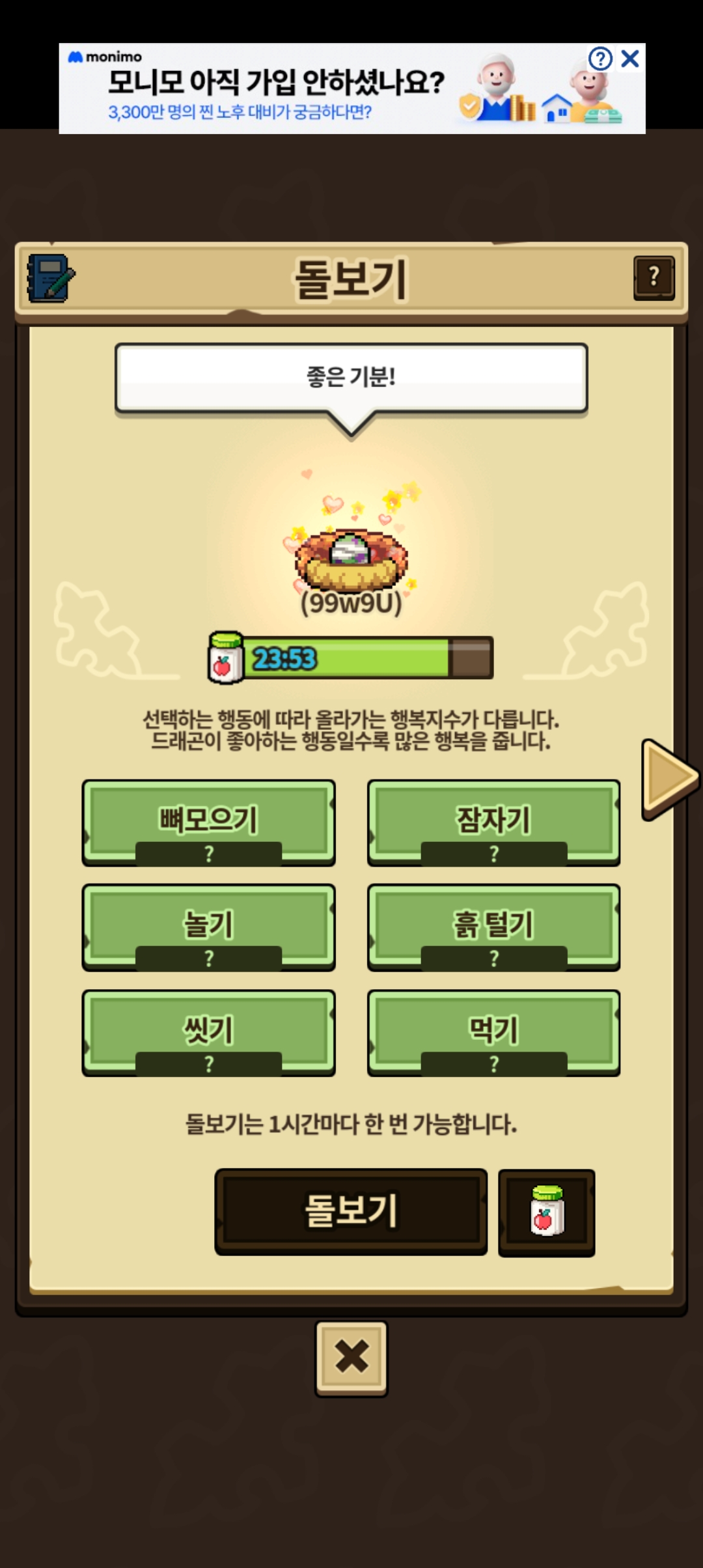Open the ad info question mark icon

600,59
